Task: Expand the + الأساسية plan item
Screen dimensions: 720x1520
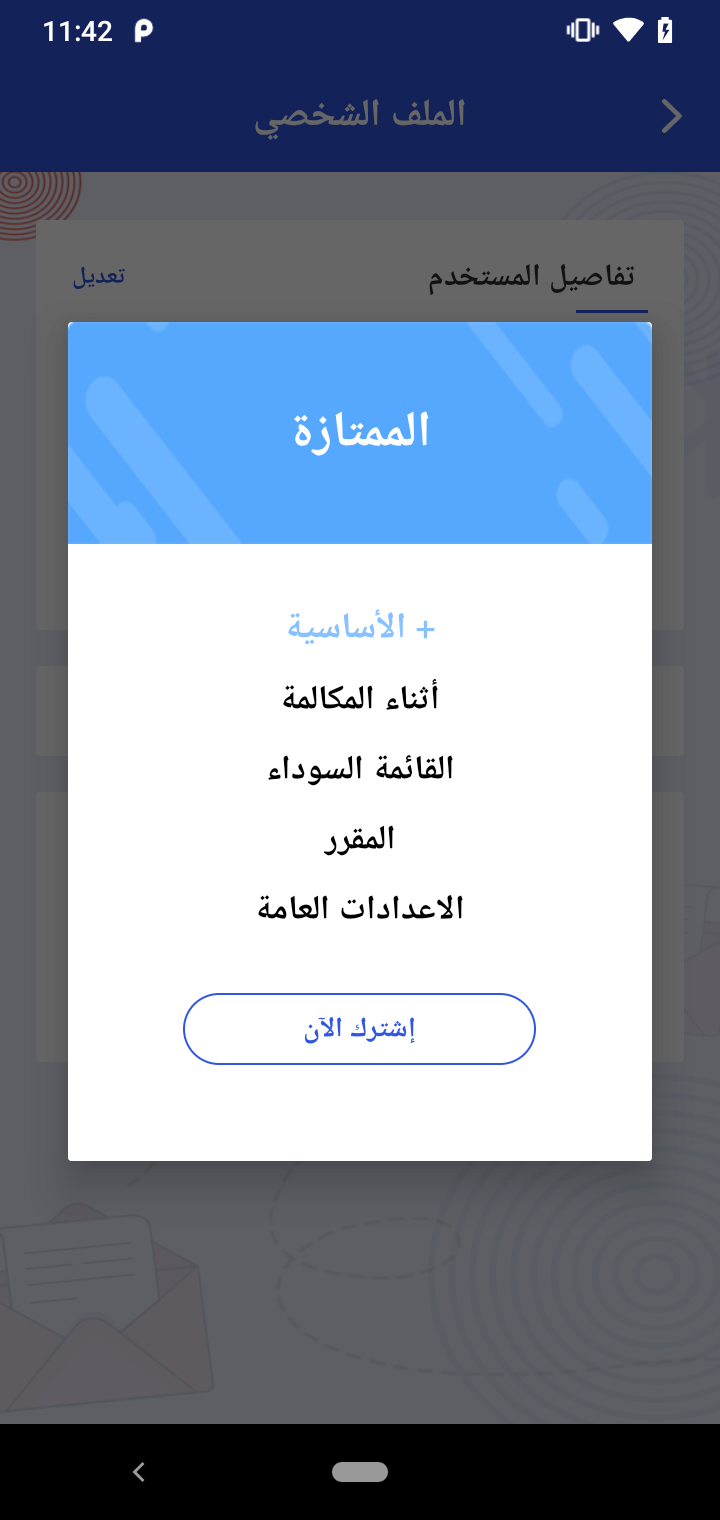Action: tap(360, 628)
